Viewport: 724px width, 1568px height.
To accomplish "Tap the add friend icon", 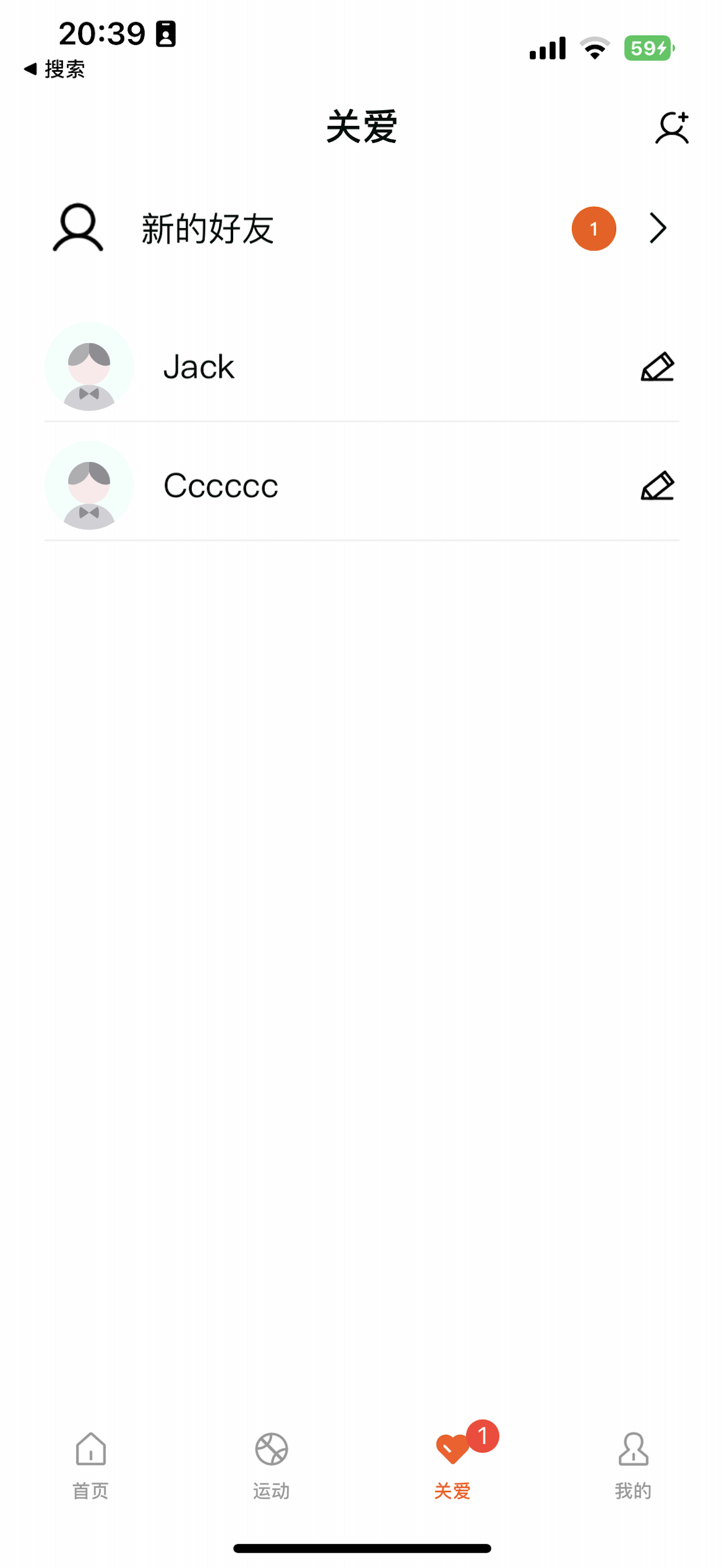I will click(671, 128).
